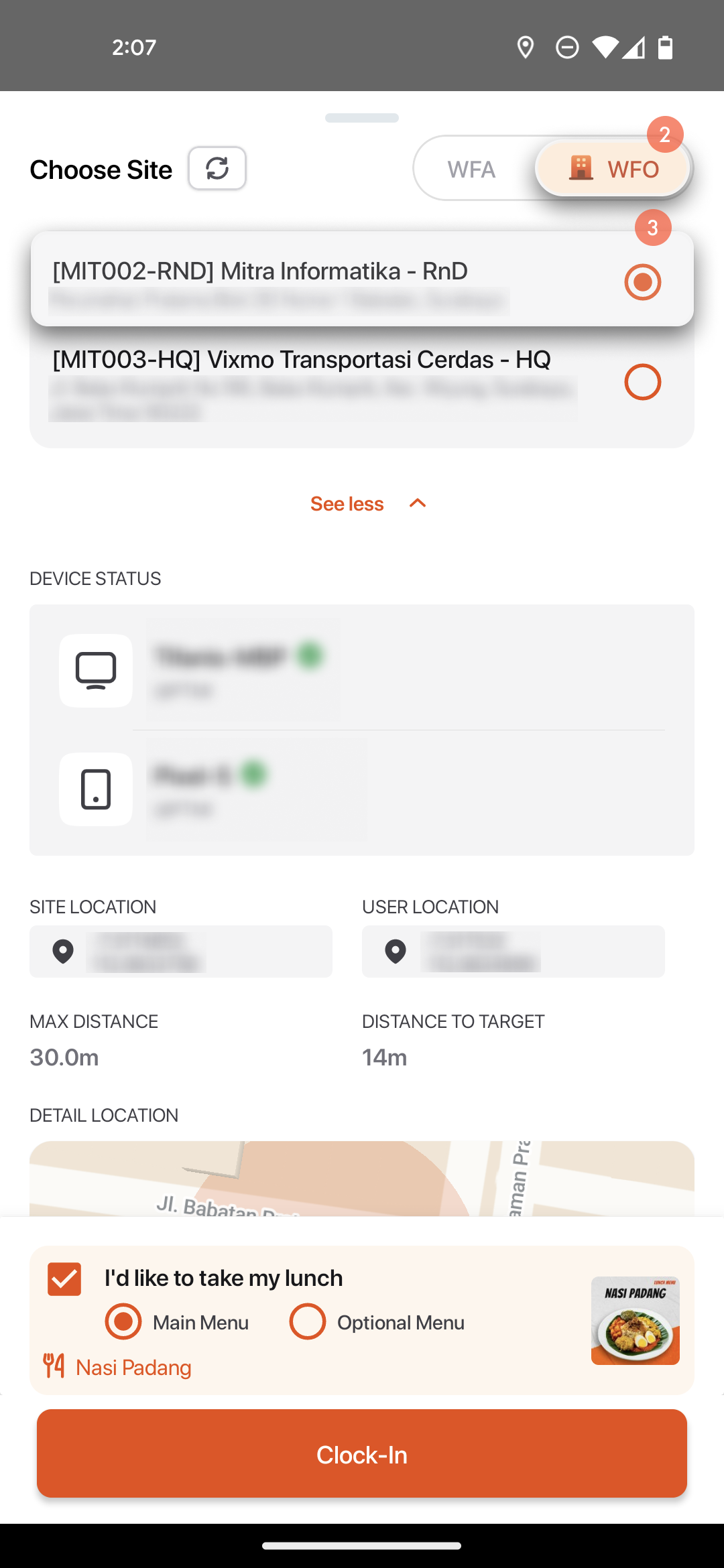The width and height of the screenshot is (724, 1568).
Task: Uncheck I'd like to take my lunch
Action: (64, 1279)
